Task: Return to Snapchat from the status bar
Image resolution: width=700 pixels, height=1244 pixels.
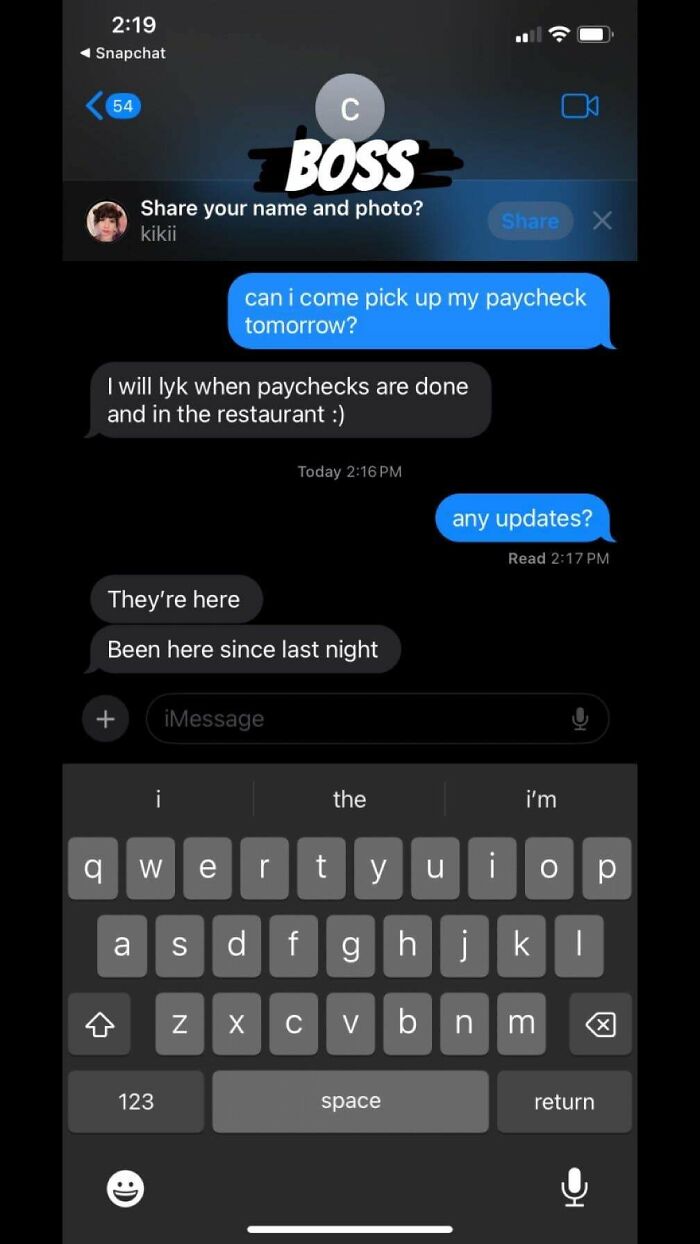Action: coord(123,53)
